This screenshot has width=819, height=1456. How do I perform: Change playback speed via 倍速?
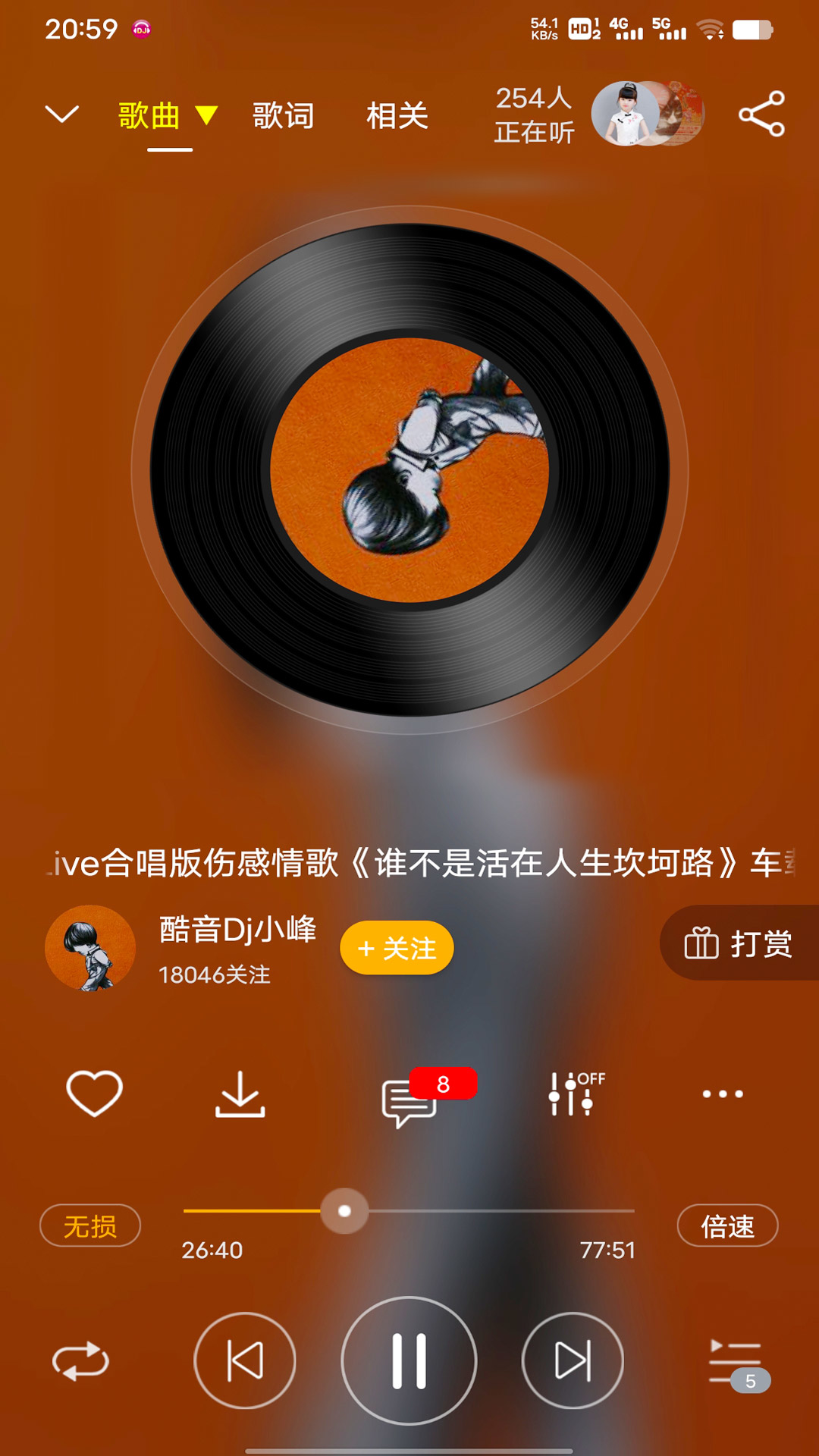727,1225
